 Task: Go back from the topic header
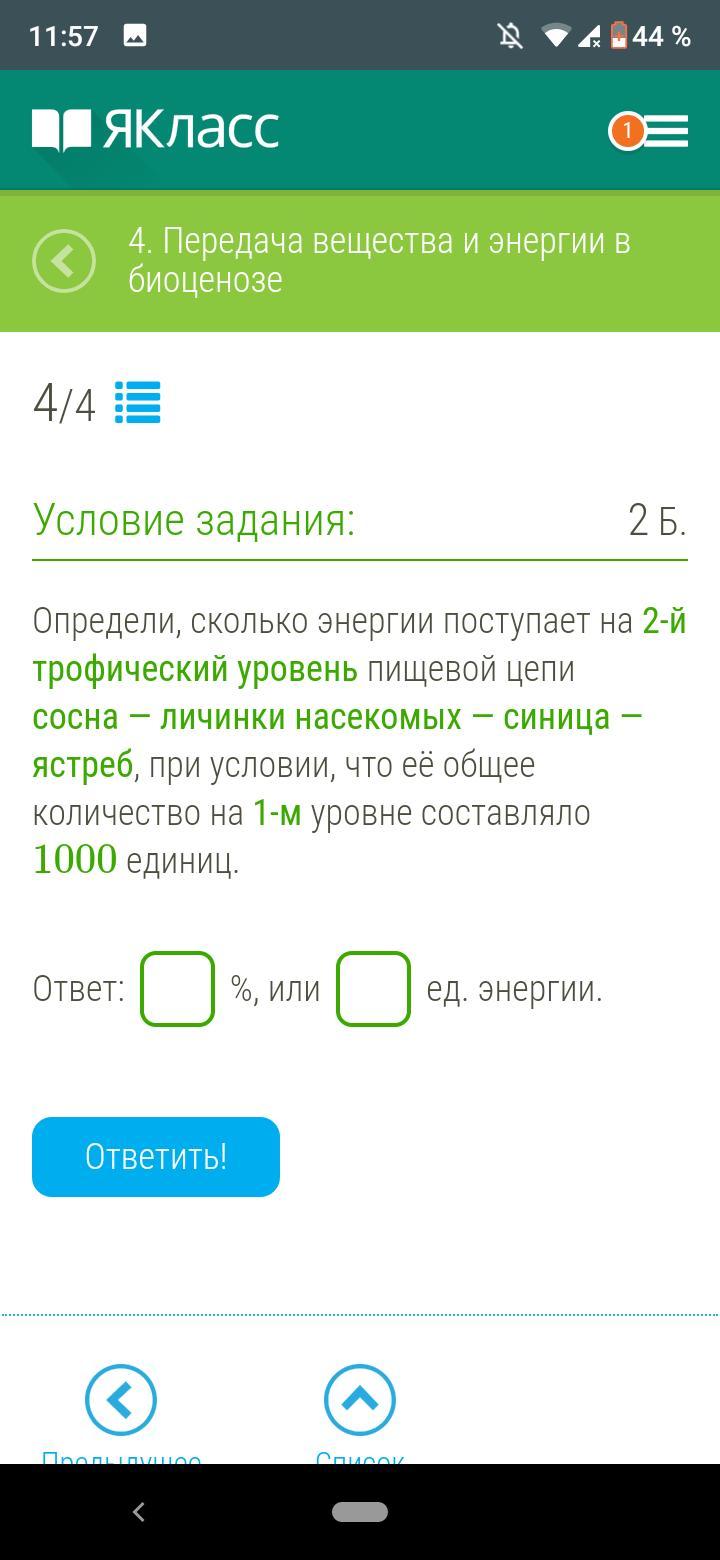tap(64, 261)
